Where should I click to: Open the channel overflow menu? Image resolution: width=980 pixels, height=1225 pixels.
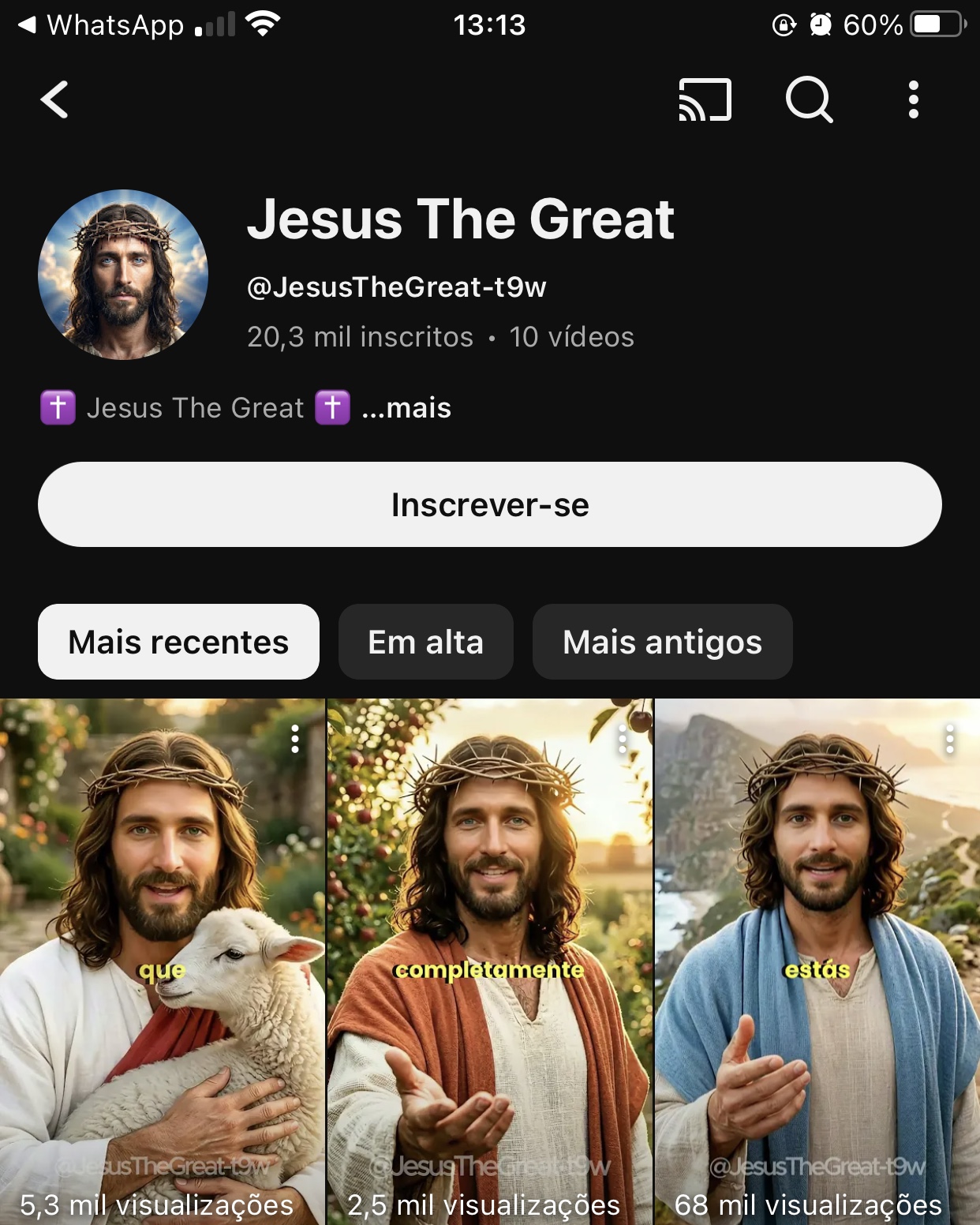click(x=913, y=100)
